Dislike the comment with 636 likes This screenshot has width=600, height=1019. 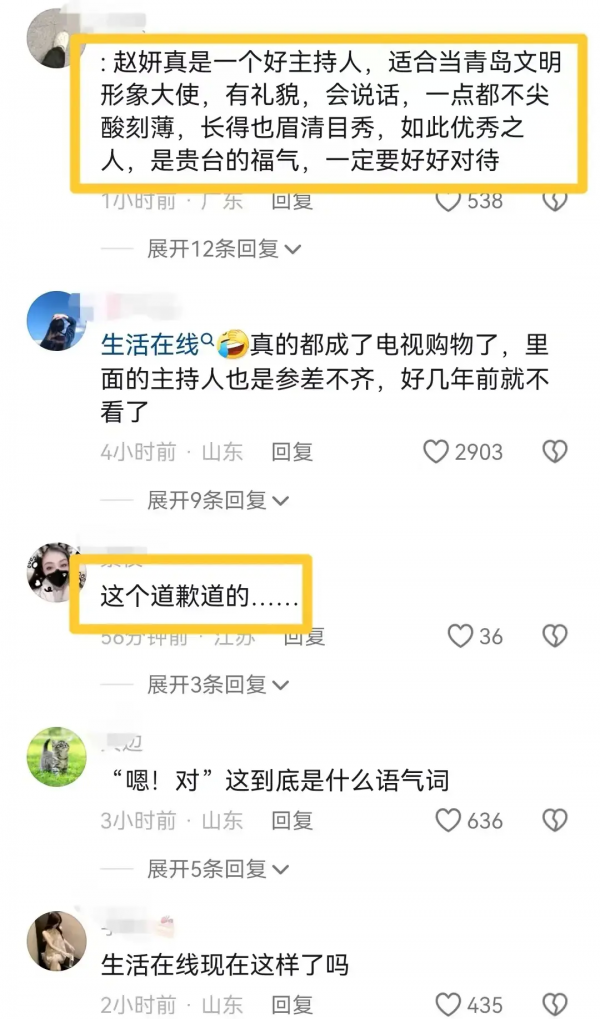[554, 821]
